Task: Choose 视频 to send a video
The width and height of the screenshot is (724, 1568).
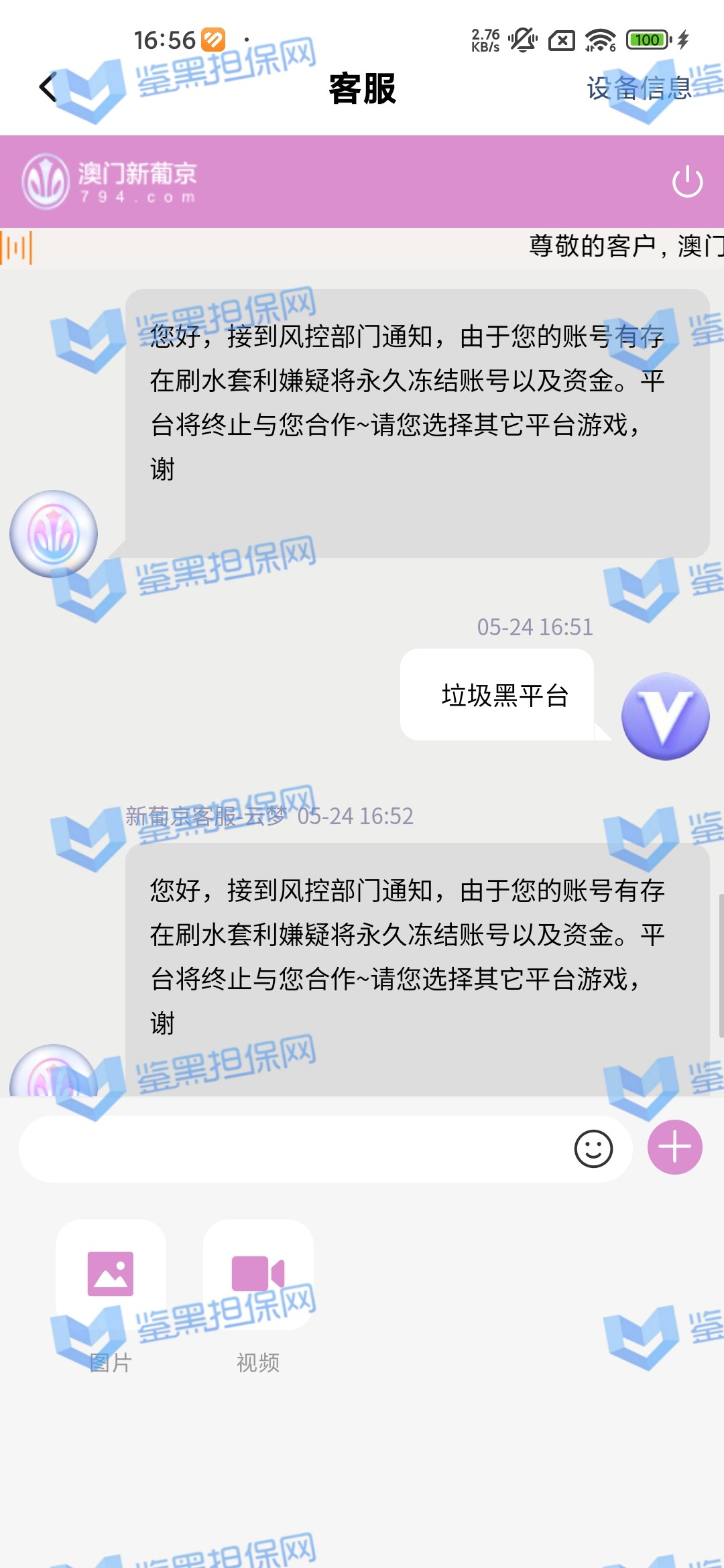Action: 258,1275
